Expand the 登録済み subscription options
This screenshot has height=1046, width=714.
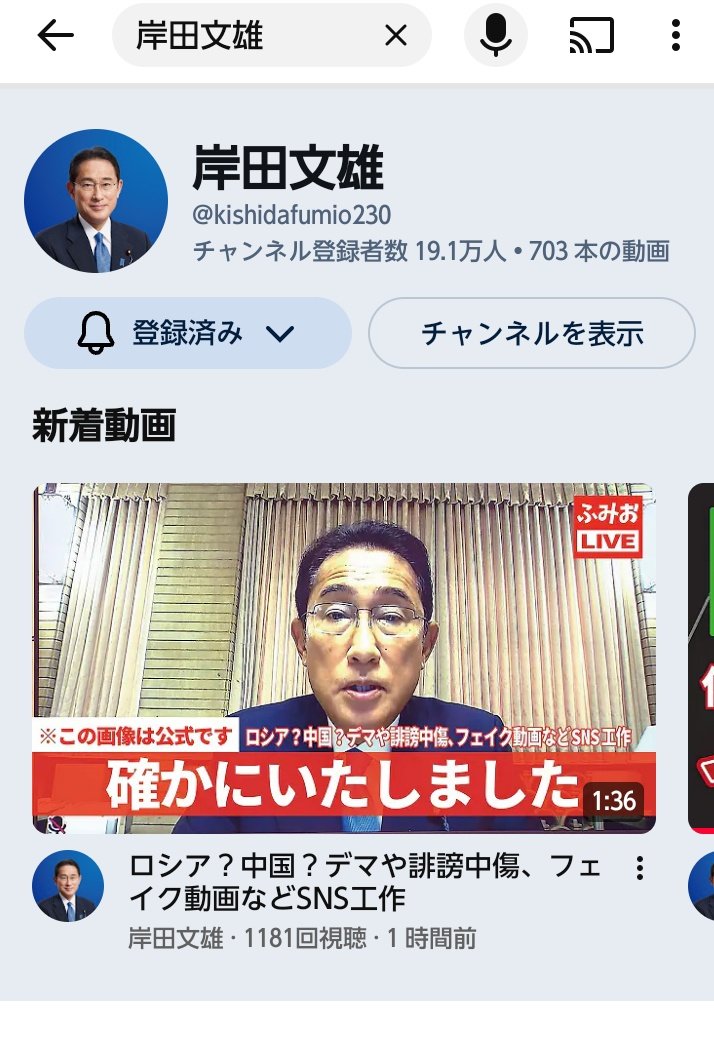(188, 333)
